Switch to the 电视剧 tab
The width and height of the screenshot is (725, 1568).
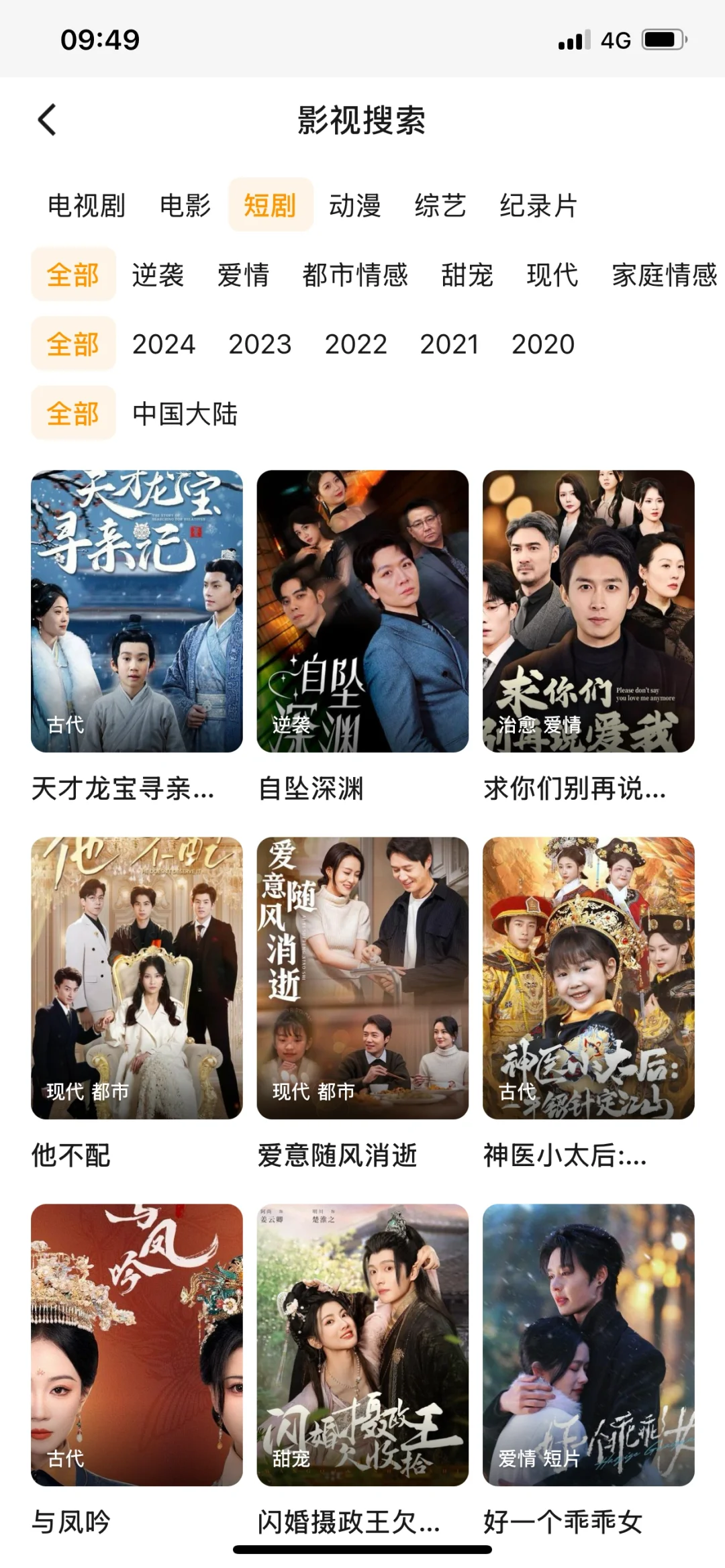pyautogui.click(x=87, y=205)
